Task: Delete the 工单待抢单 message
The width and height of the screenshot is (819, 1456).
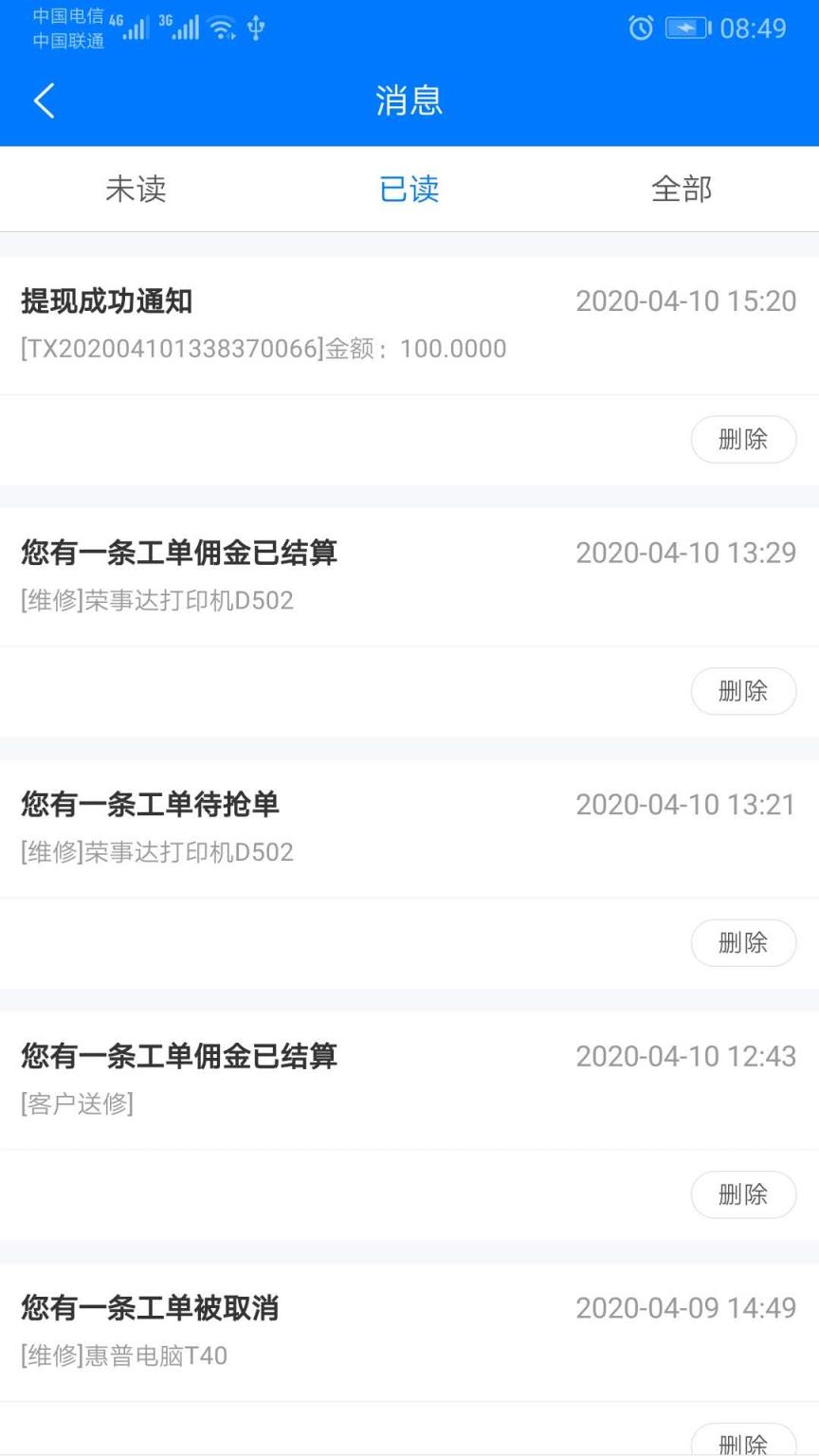Action: coord(743,942)
